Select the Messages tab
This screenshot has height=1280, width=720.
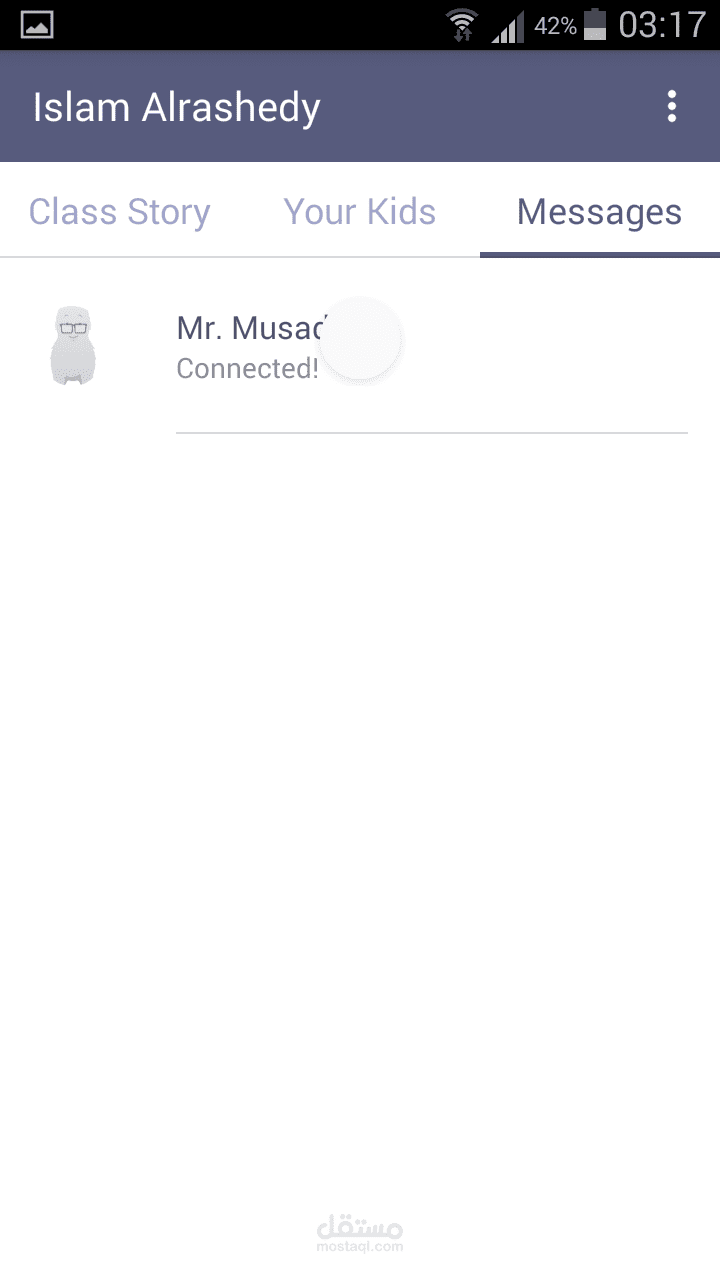coord(599,212)
